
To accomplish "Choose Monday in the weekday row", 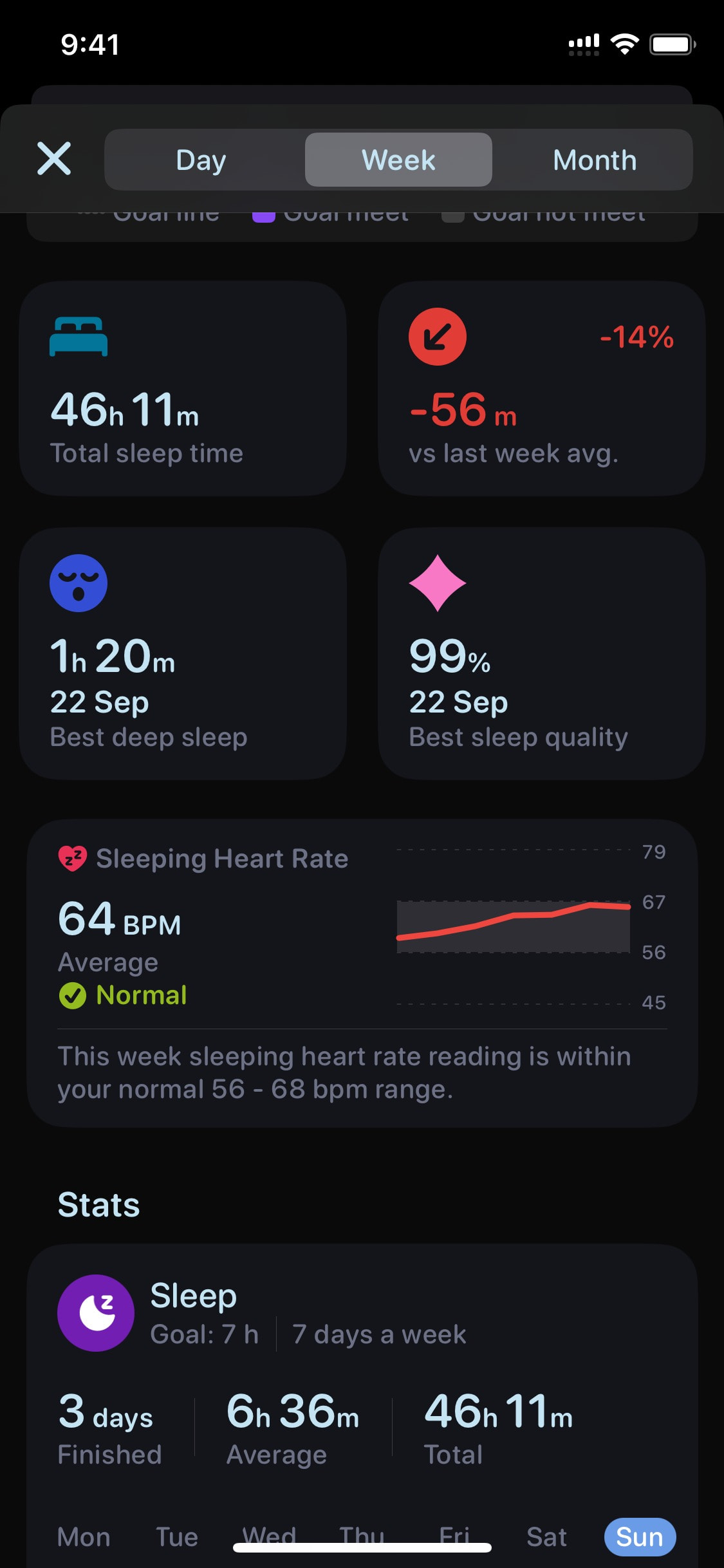I will 84,1536.
